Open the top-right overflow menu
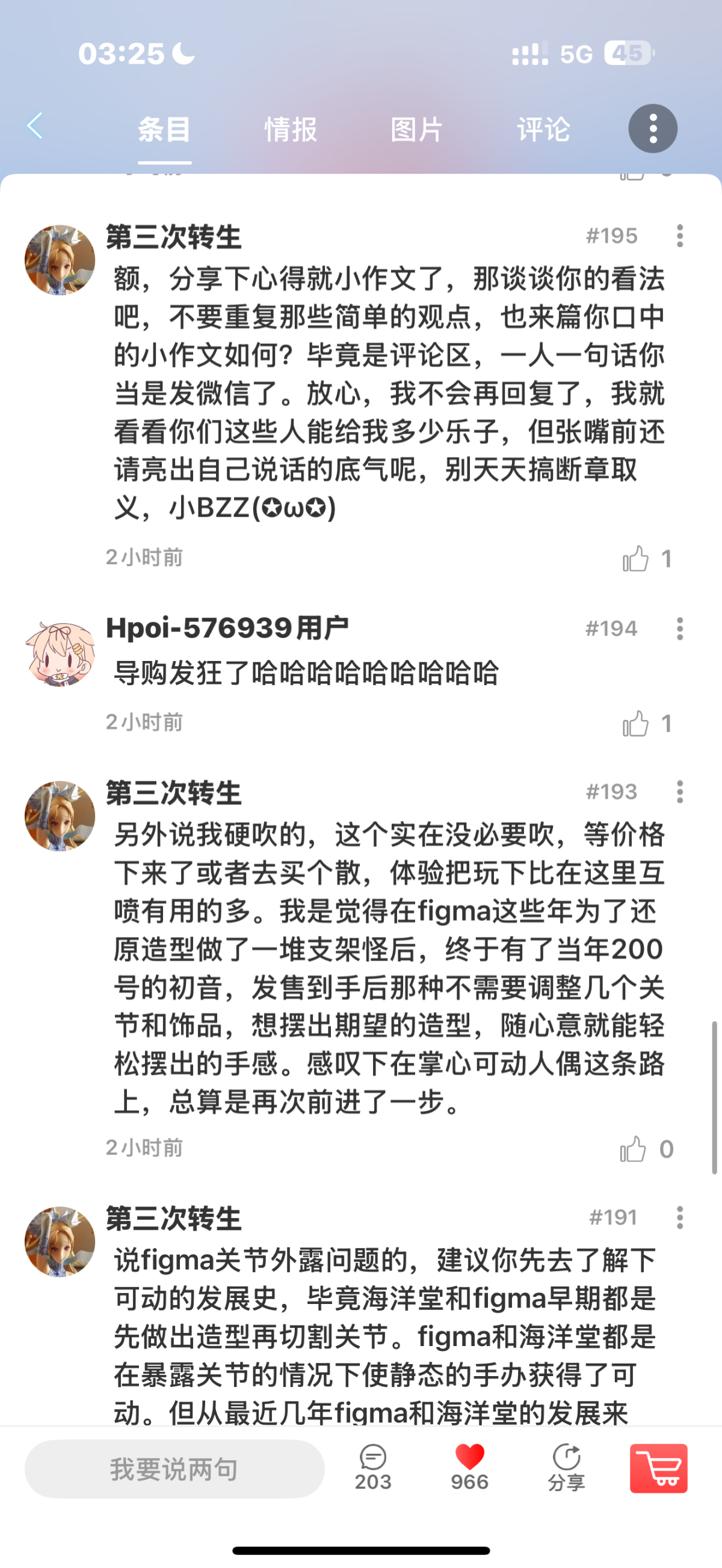This screenshot has height=1568, width=722. (653, 129)
